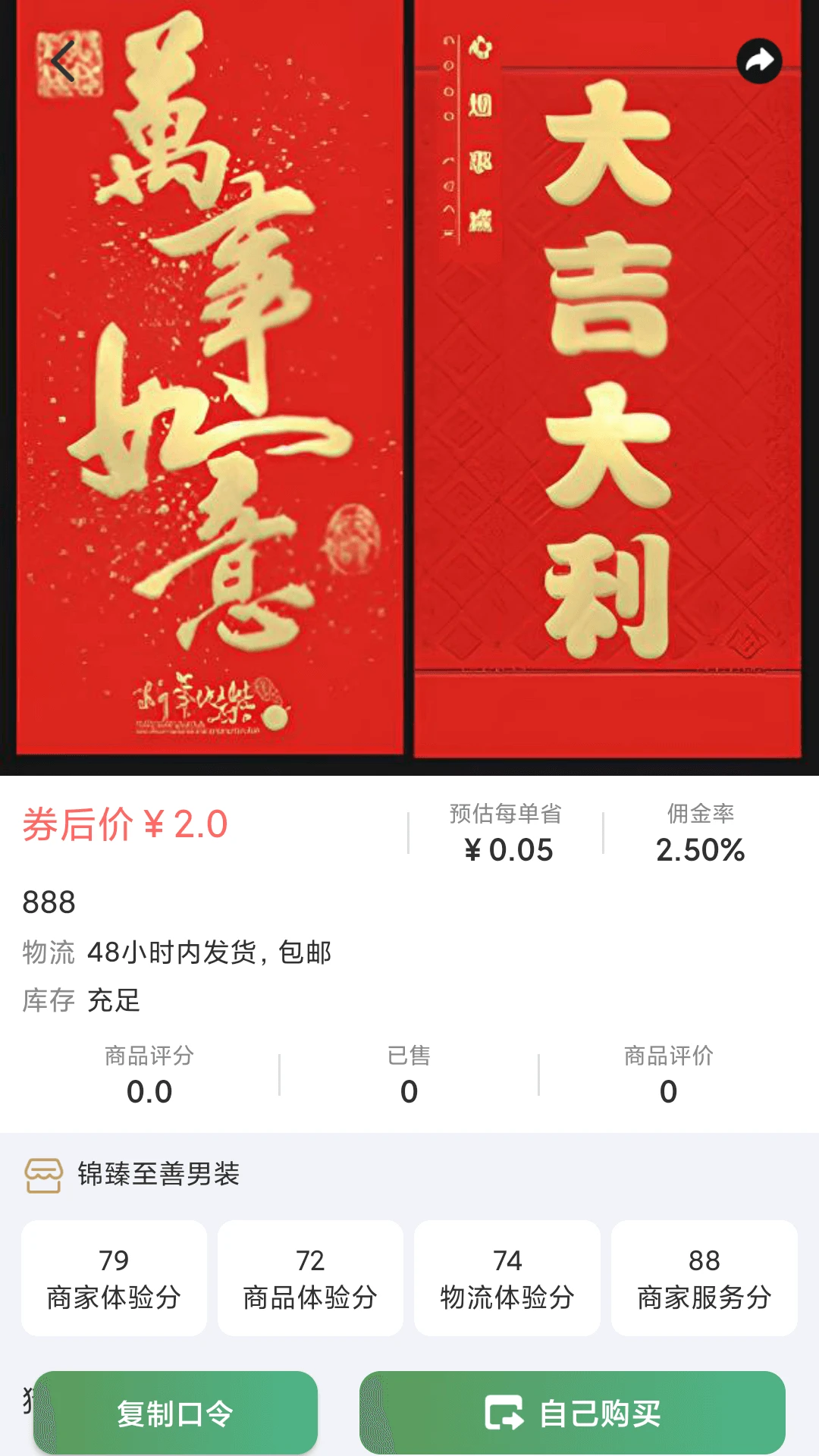The height and width of the screenshot is (1456, 819).
Task: Tap the 商家体验分 79 score card
Action: tap(114, 1278)
